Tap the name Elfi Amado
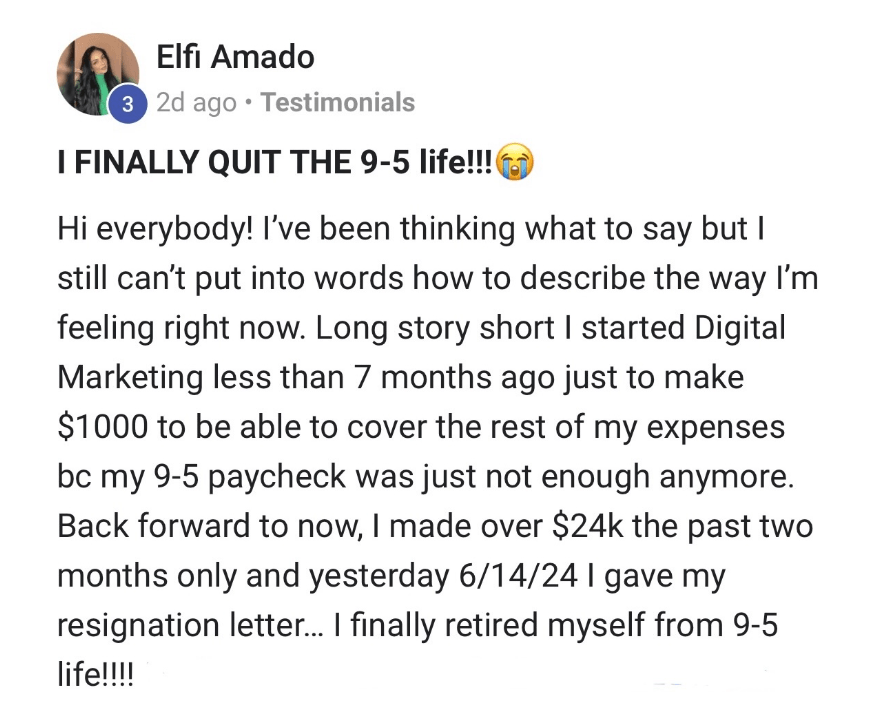The image size is (892, 718). point(235,57)
